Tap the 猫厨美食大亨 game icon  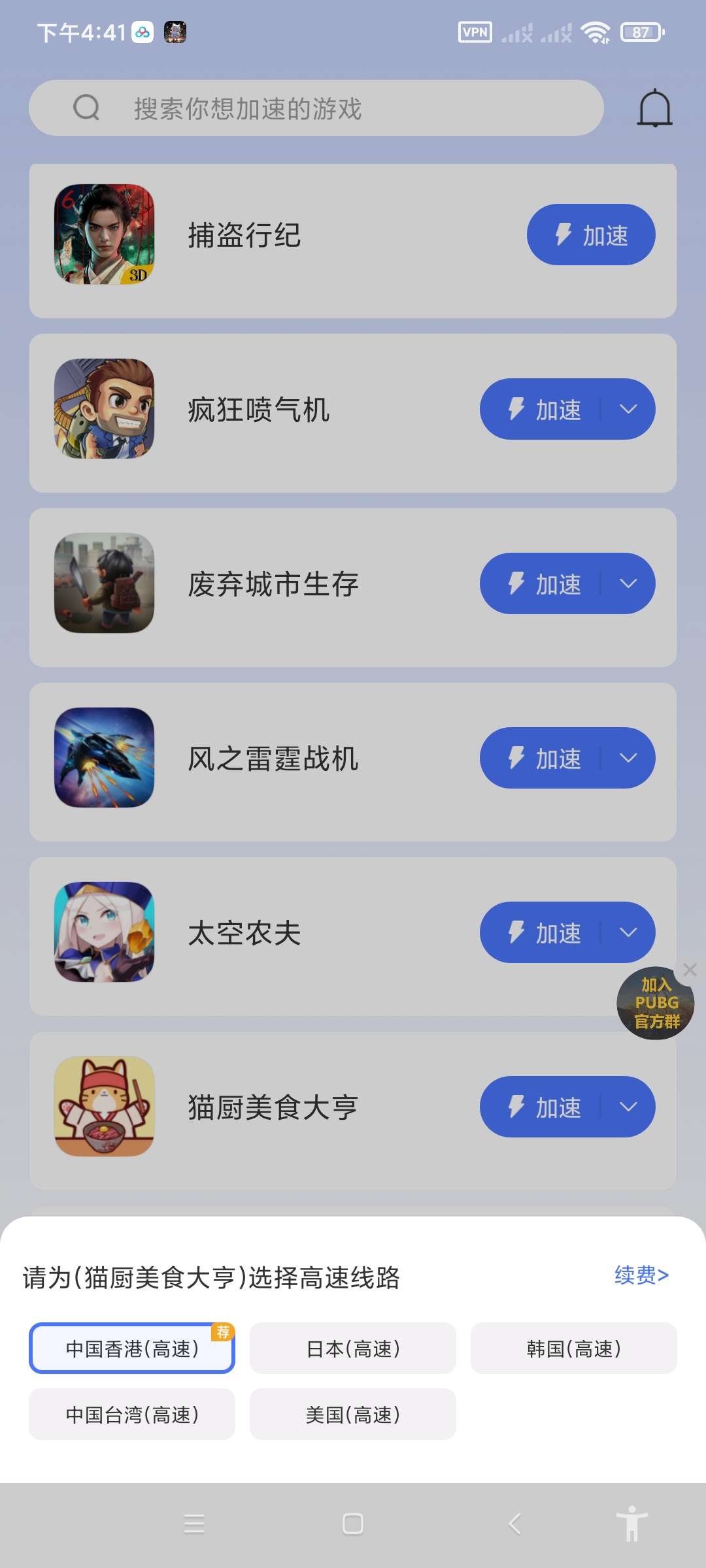[x=104, y=1107]
